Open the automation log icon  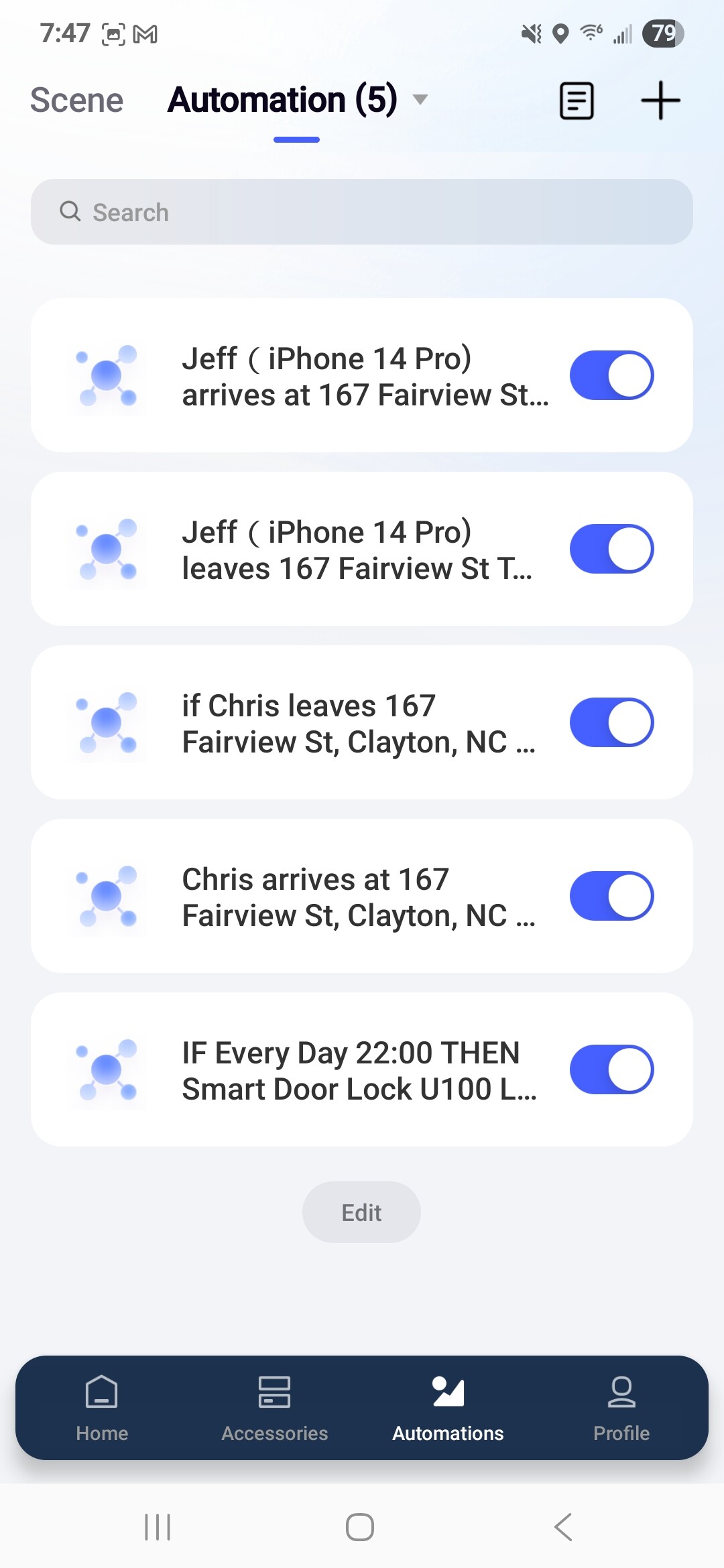tap(577, 101)
